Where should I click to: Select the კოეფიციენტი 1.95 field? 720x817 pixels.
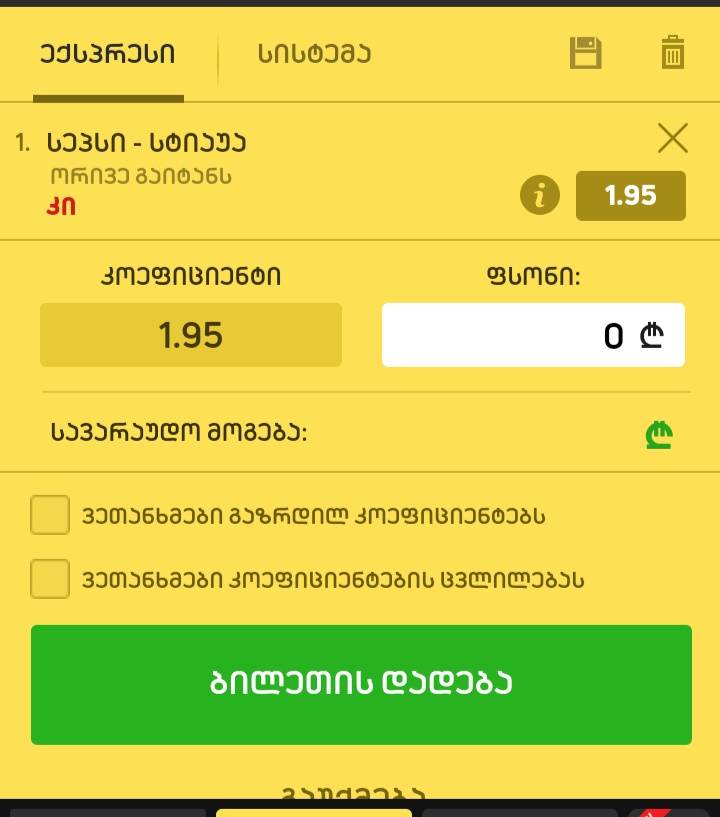coord(191,335)
